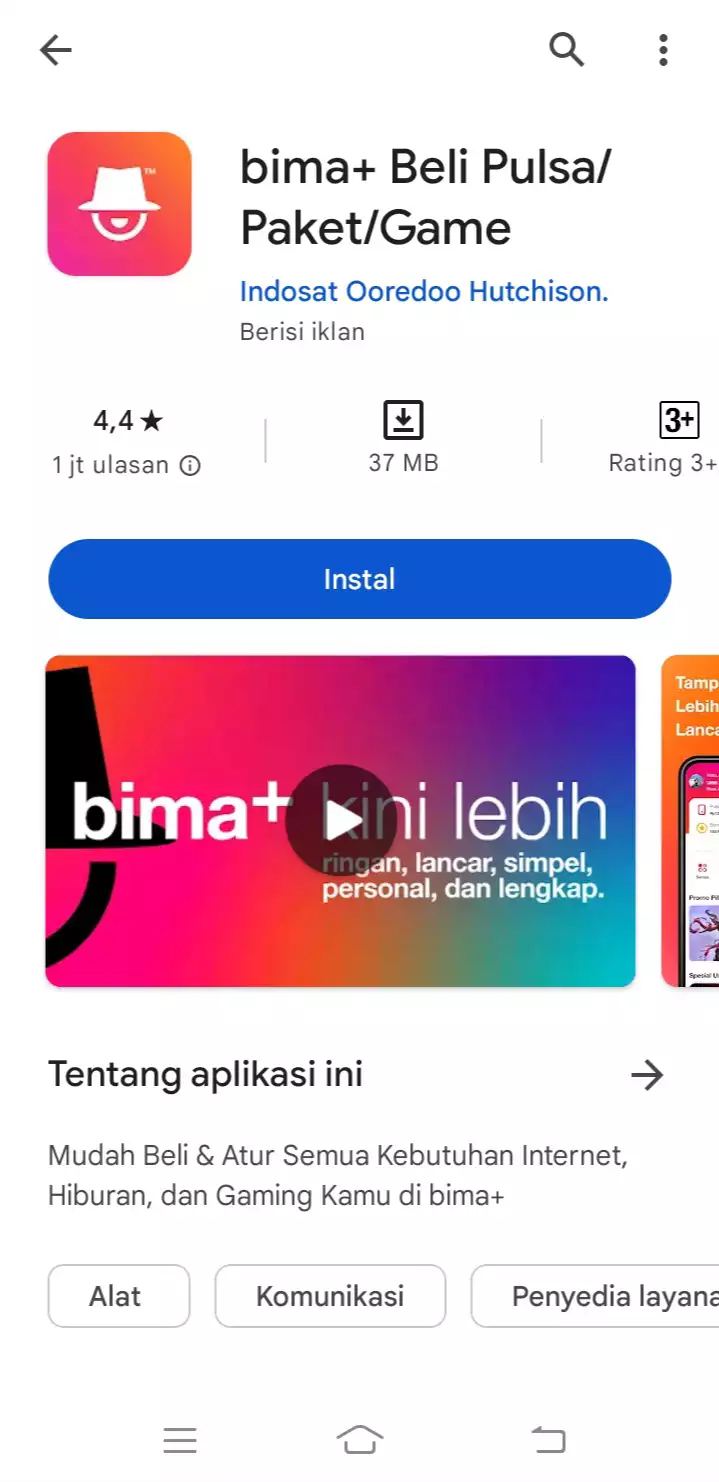Screen dimensions: 719x1482
Task: Open recent apps from navigation bar
Action: pos(180,1440)
